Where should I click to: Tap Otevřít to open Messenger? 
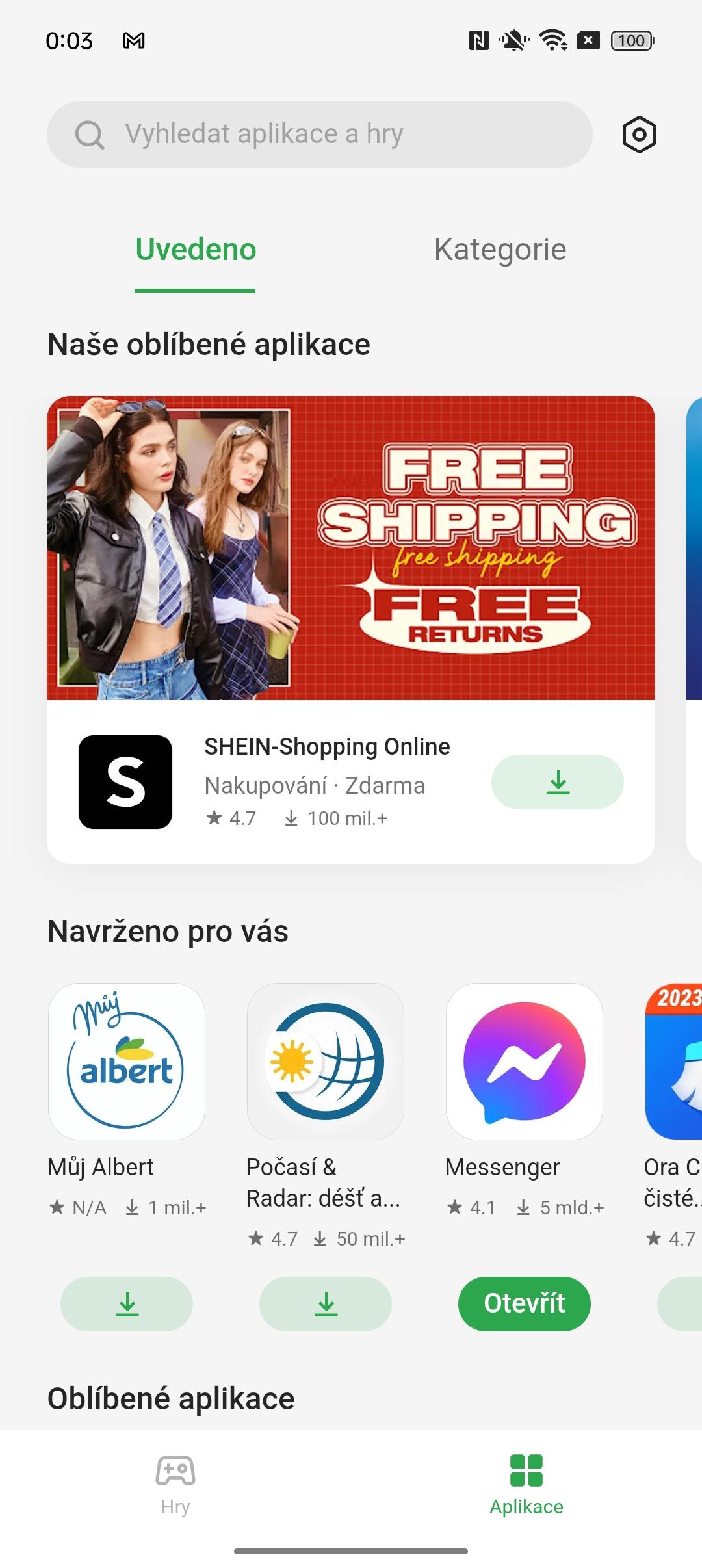pos(525,1304)
